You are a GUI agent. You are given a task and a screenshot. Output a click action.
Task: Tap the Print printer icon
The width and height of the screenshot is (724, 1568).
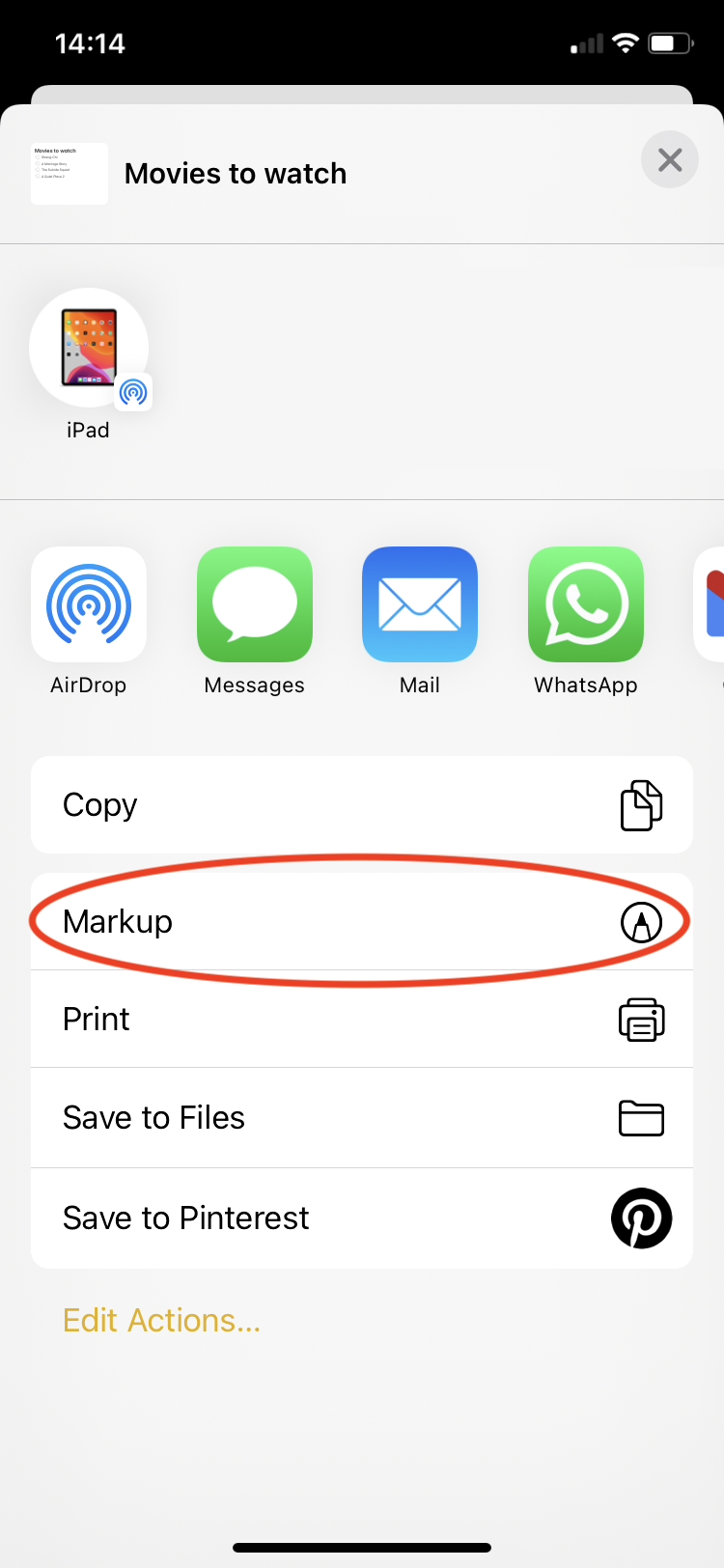640,1019
